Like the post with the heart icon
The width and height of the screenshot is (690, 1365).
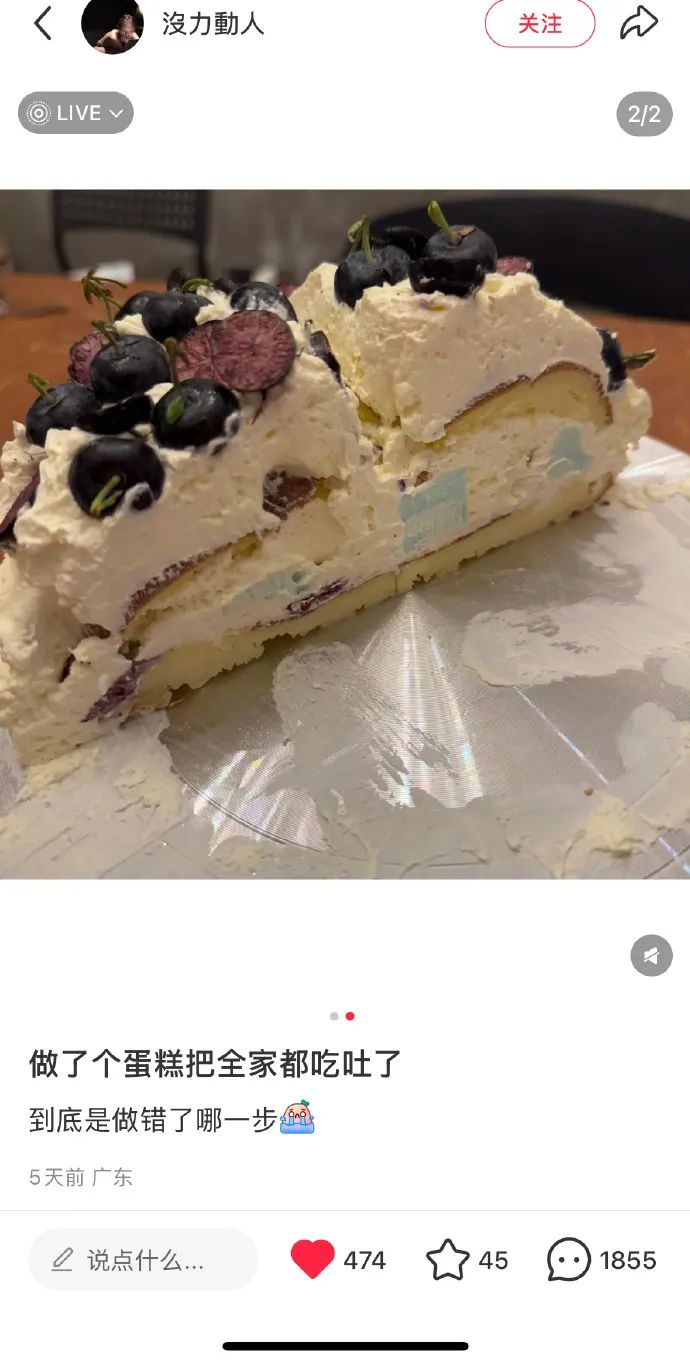(312, 1259)
